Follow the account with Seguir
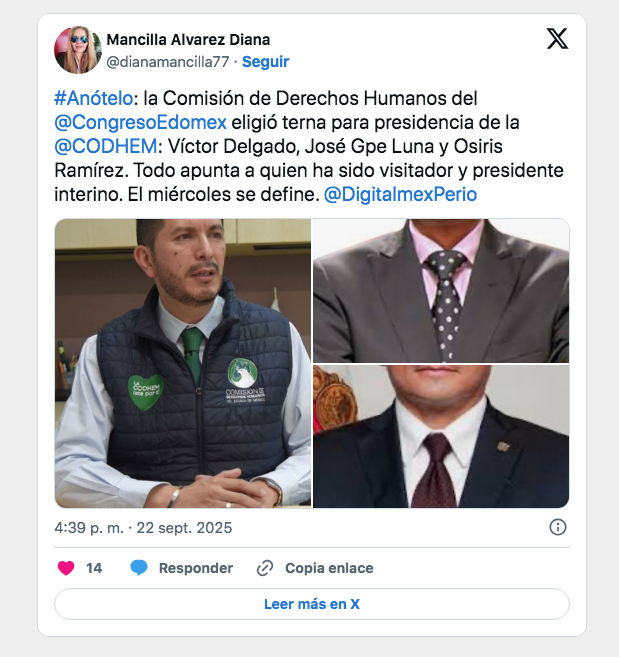This screenshot has height=657, width=619. (266, 61)
